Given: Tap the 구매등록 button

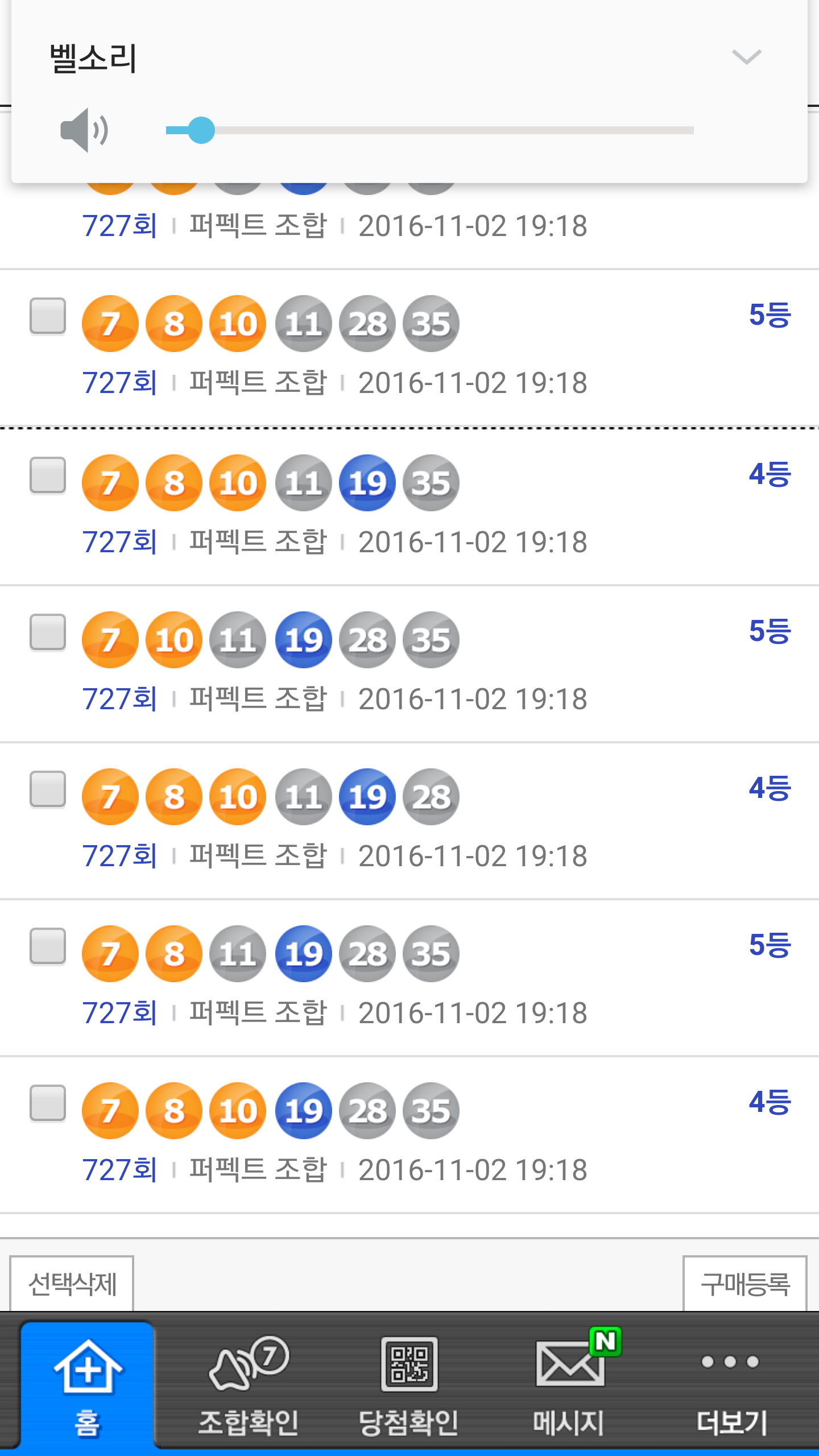Looking at the screenshot, I should tap(745, 1284).
